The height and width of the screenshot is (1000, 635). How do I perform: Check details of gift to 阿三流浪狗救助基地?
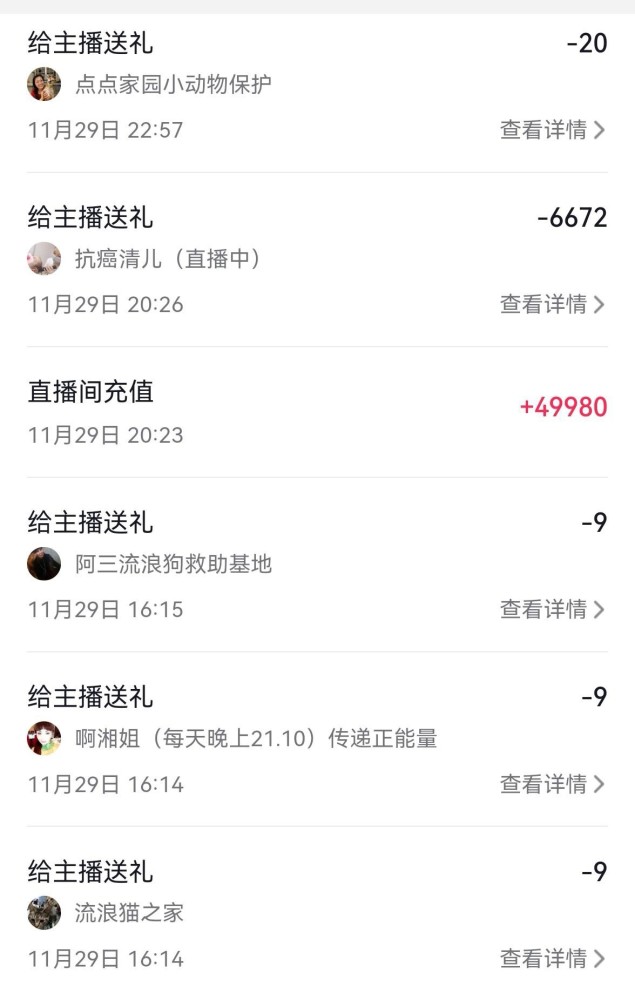(x=552, y=609)
